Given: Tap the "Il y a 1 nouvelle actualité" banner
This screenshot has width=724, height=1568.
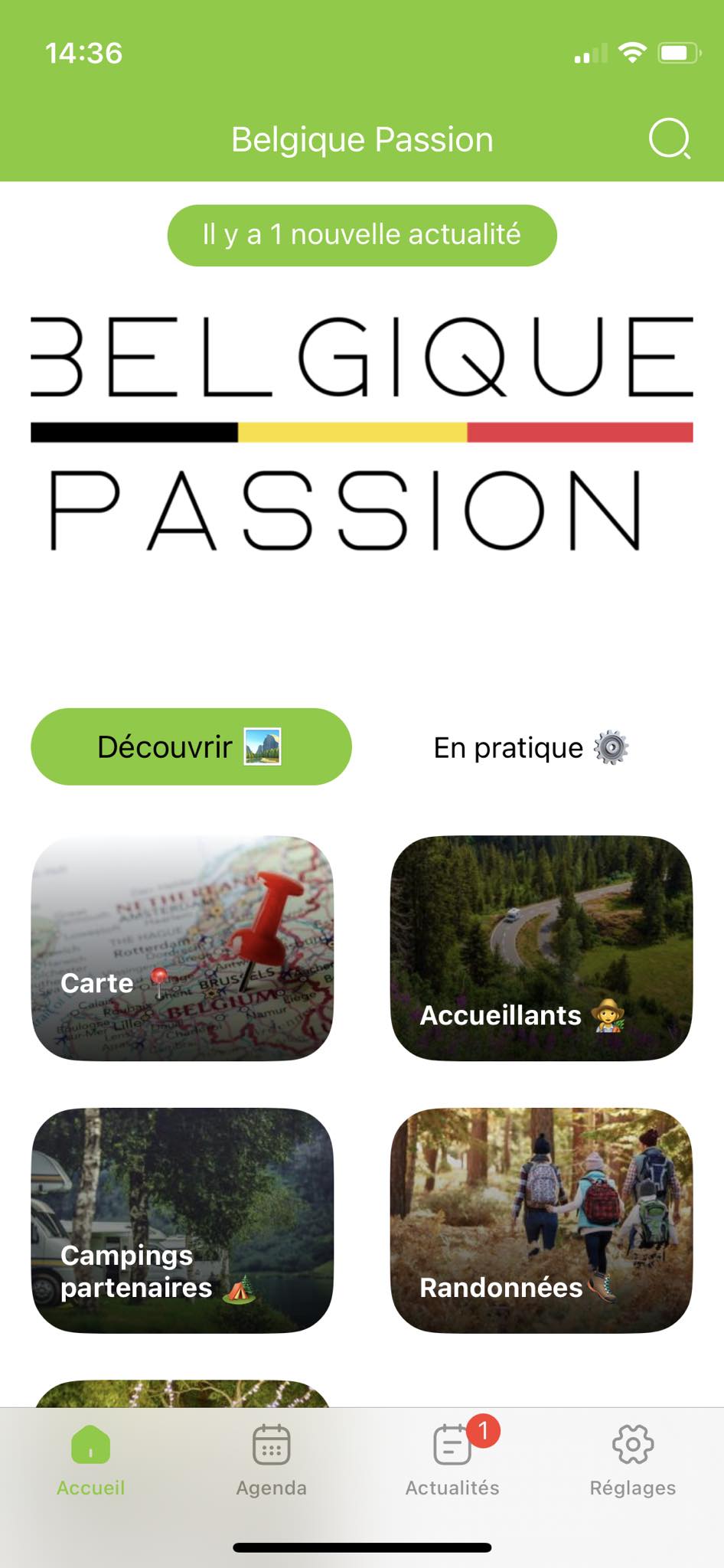Looking at the screenshot, I should 362,235.
